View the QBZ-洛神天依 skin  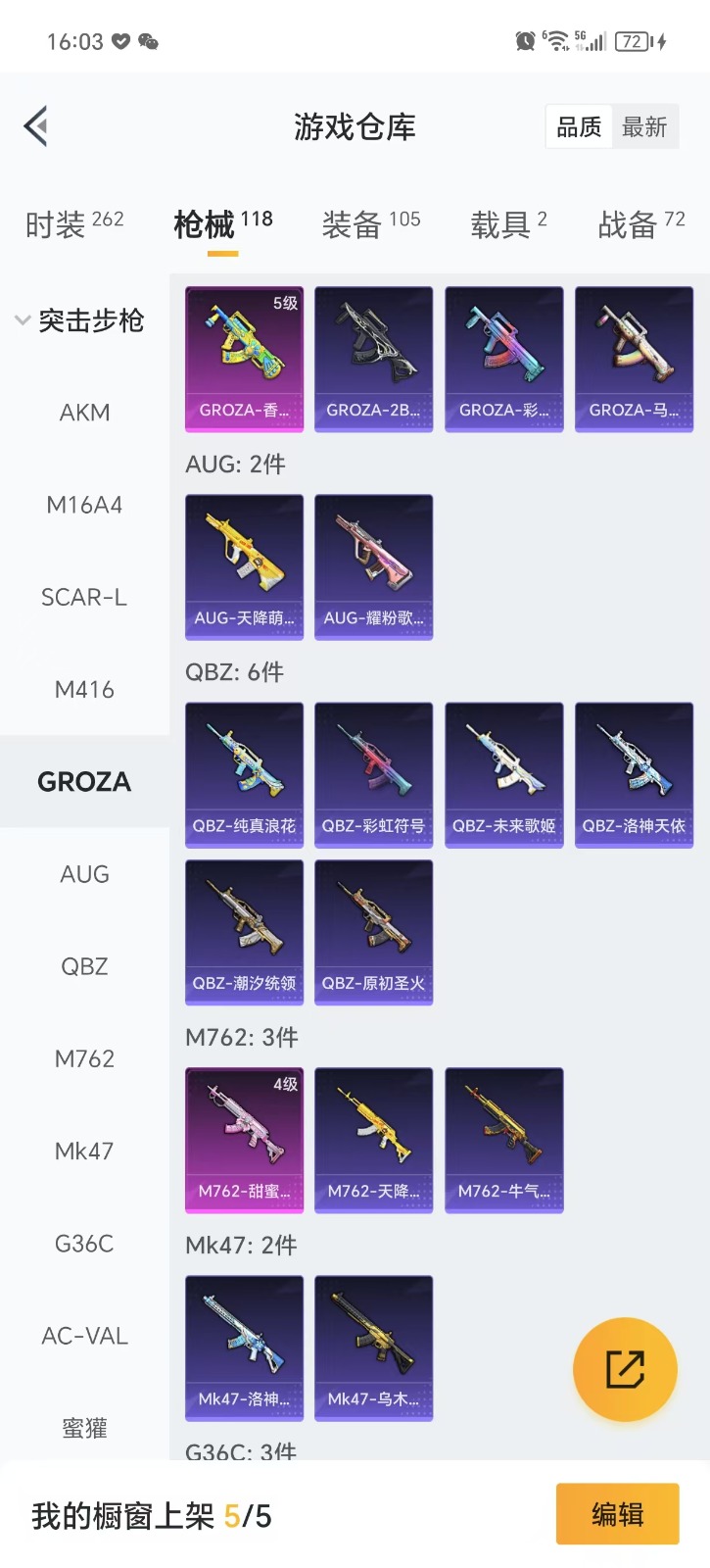(x=634, y=774)
